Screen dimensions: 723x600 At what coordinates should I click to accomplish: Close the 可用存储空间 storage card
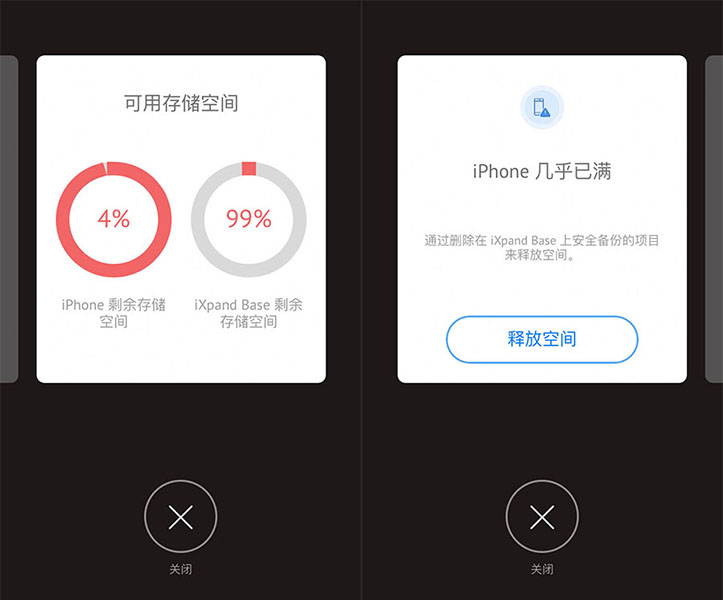pos(181,517)
